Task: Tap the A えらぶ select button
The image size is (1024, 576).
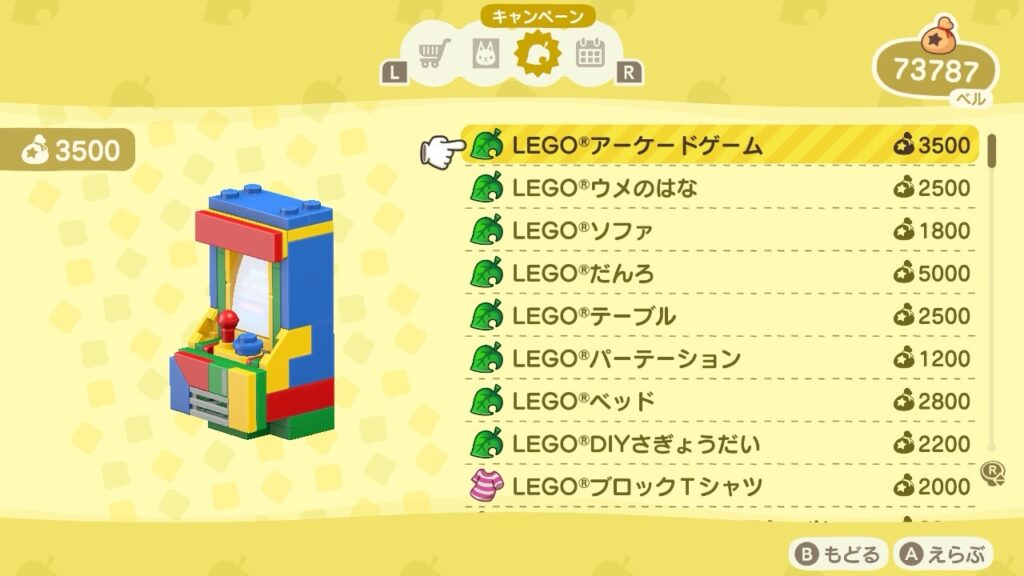Action: click(x=941, y=553)
